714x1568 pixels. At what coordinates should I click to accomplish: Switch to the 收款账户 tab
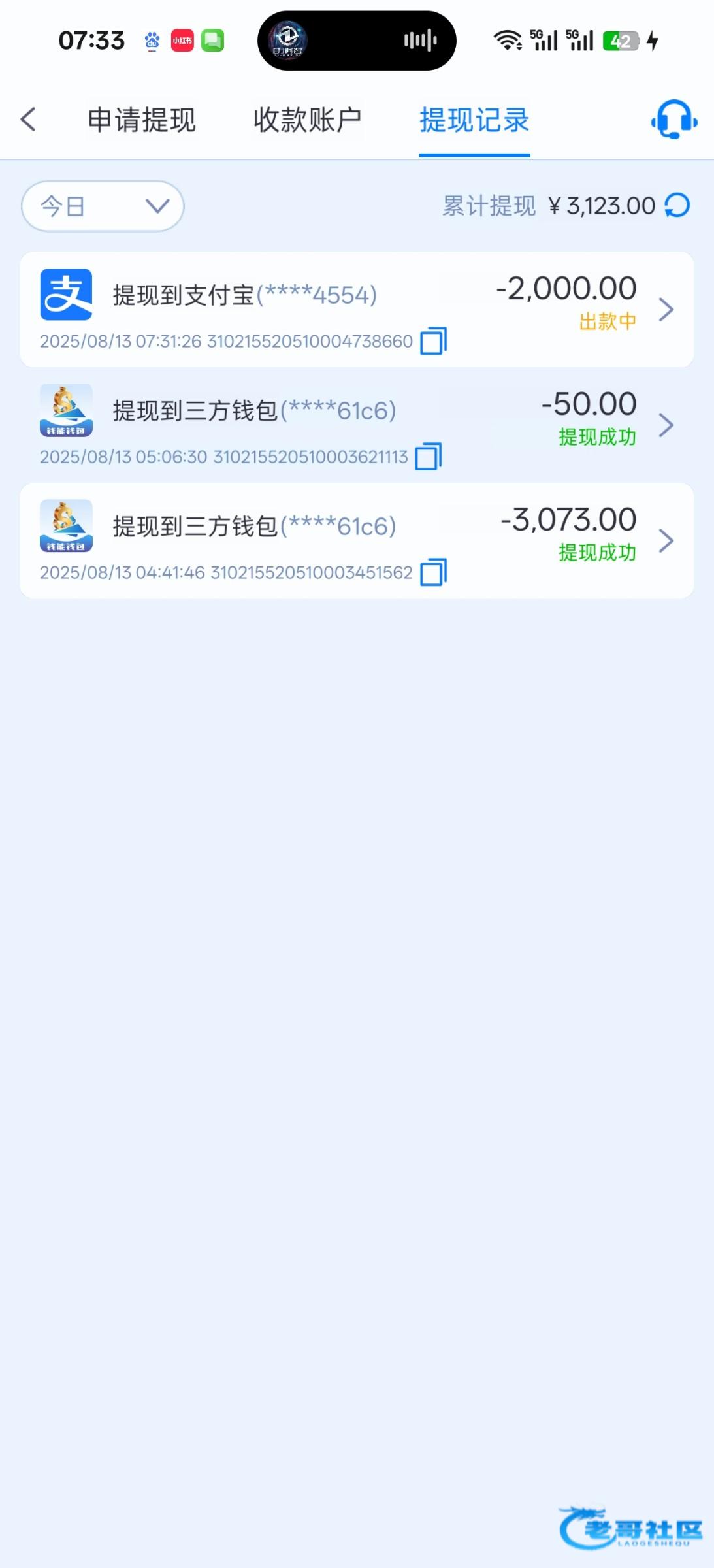click(307, 120)
